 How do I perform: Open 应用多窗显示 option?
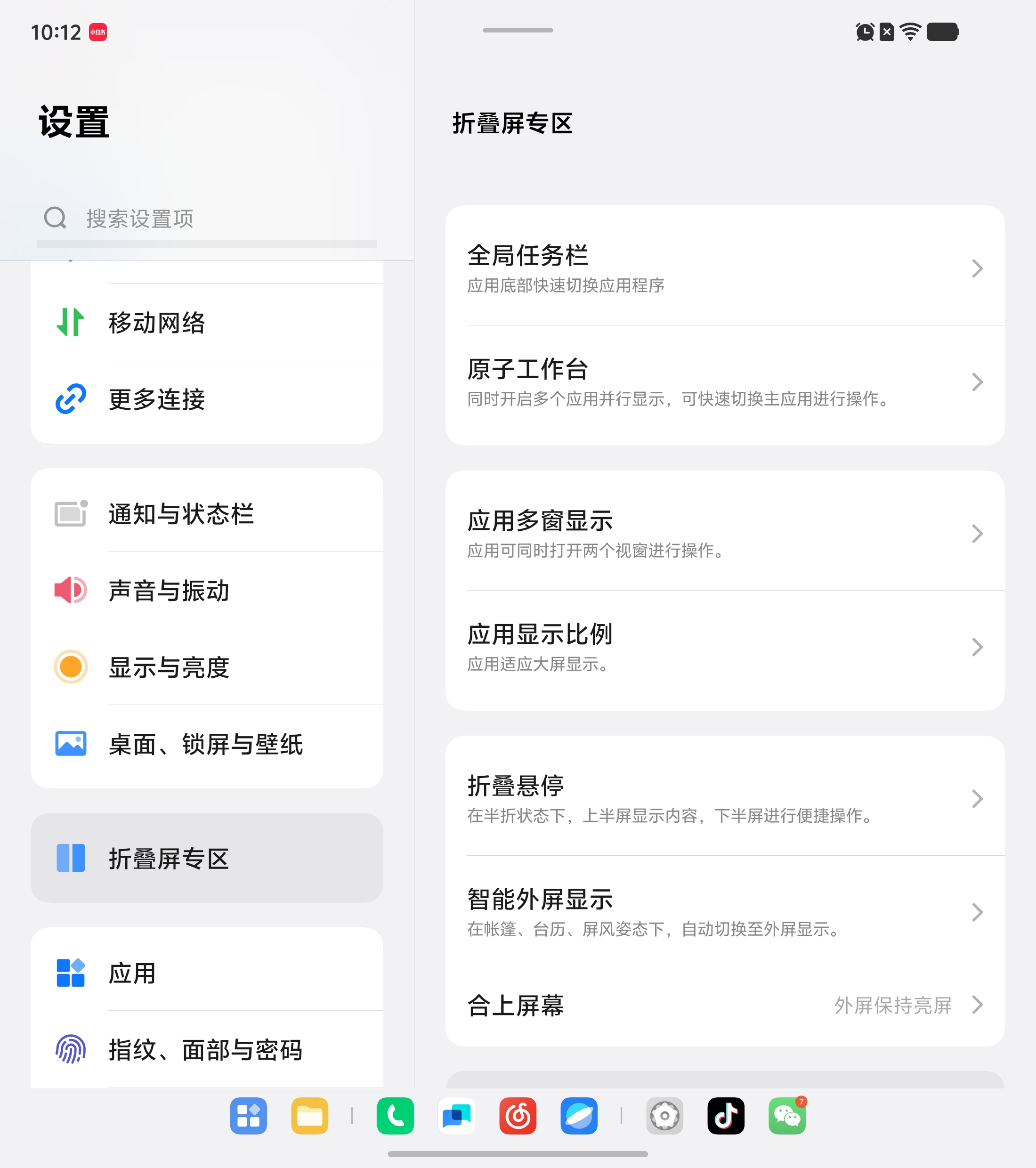[724, 533]
